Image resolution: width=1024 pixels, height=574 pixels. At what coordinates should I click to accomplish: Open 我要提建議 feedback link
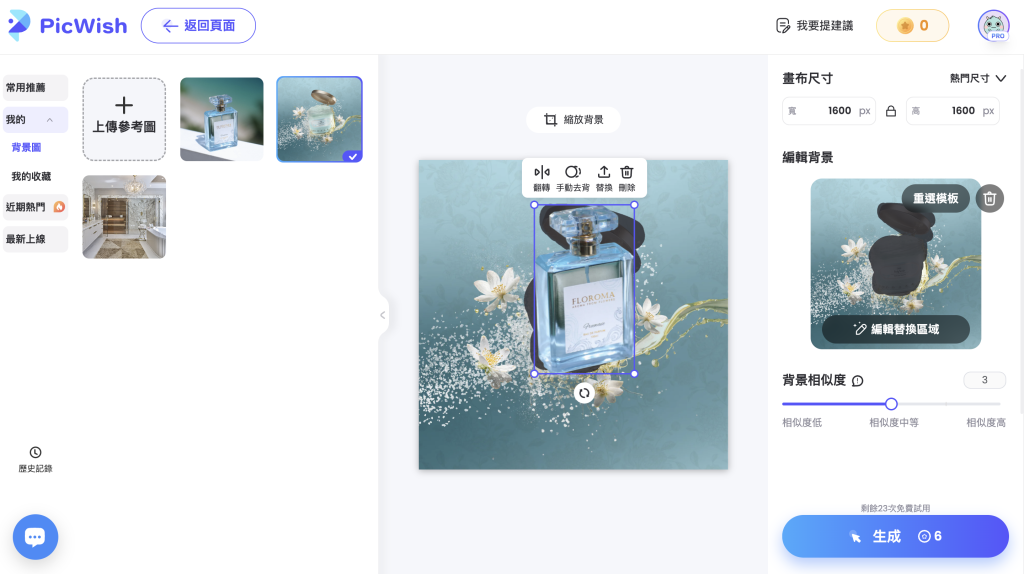coord(814,26)
